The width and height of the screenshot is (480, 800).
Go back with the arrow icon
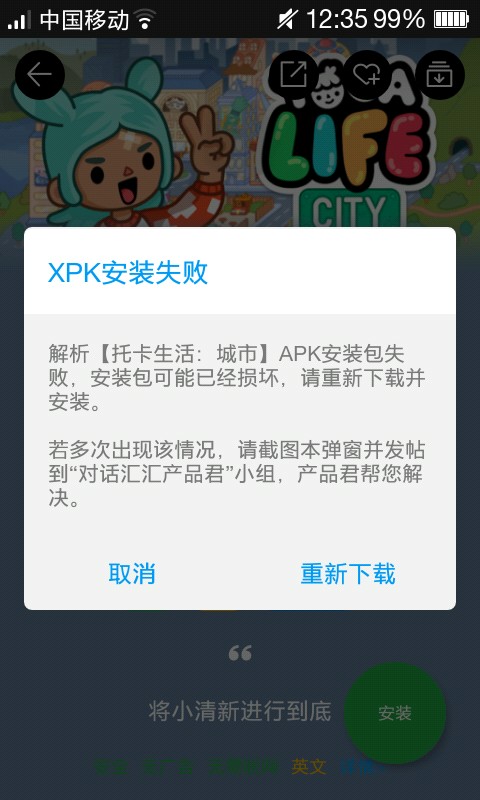click(x=40, y=75)
